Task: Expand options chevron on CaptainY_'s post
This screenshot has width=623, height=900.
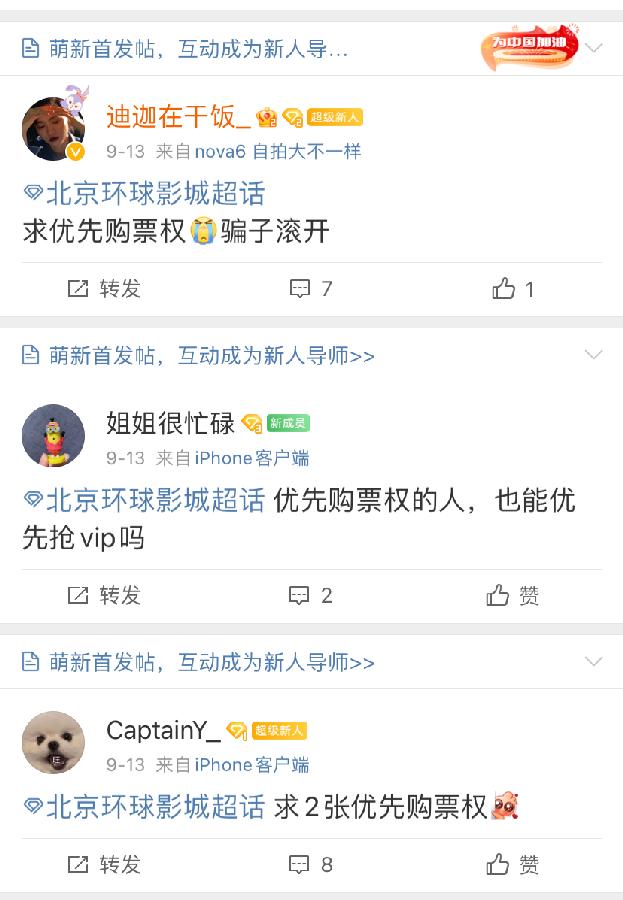Action: [x=594, y=662]
